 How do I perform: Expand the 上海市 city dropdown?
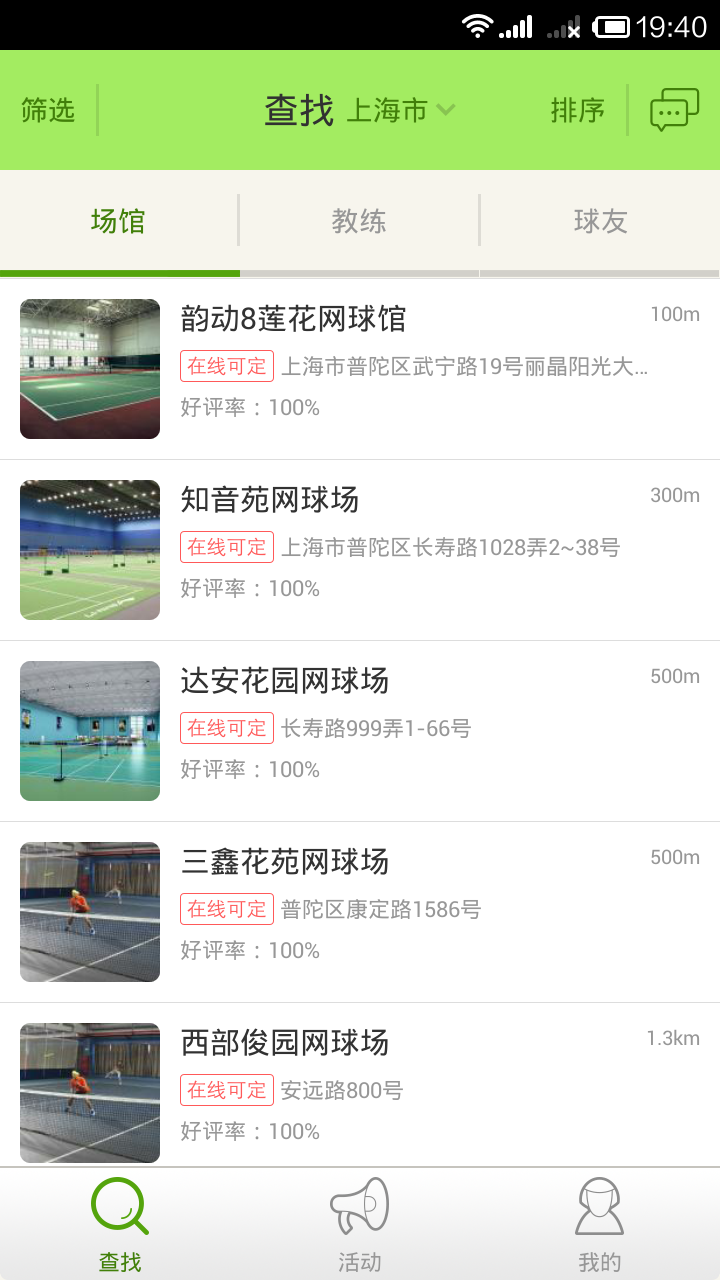[x=400, y=110]
